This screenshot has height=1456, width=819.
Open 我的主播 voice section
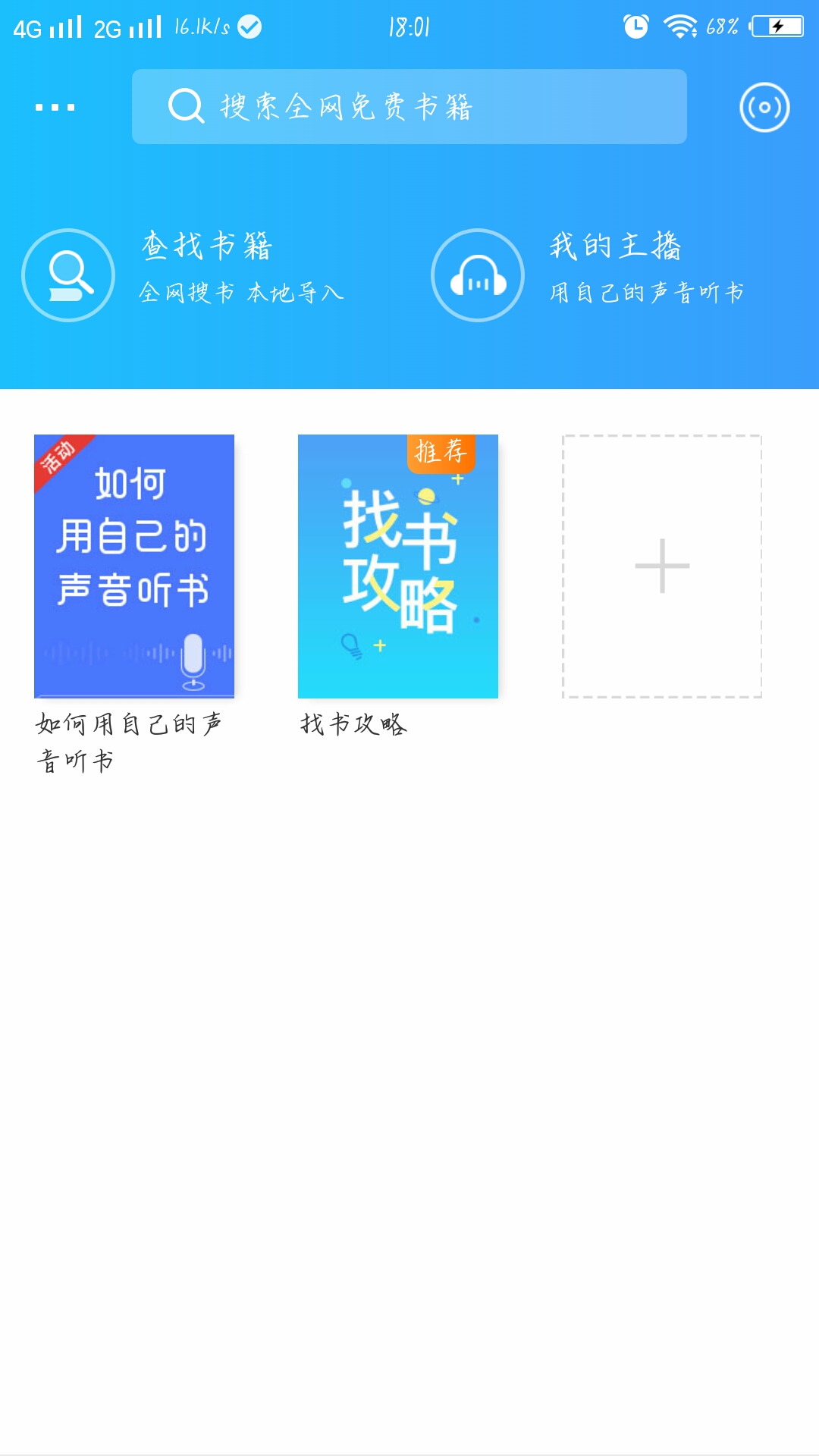click(x=591, y=274)
